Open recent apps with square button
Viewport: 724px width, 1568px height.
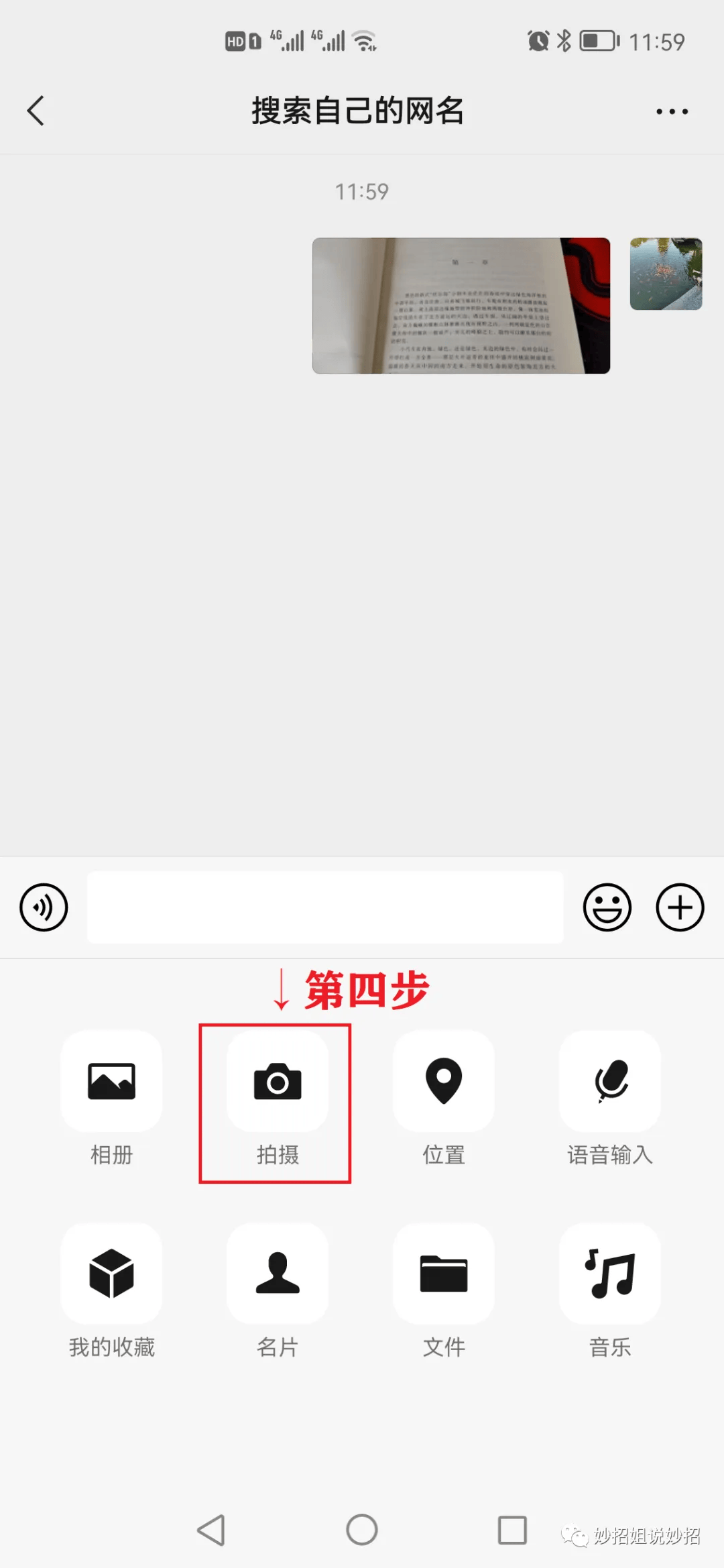(x=512, y=1530)
